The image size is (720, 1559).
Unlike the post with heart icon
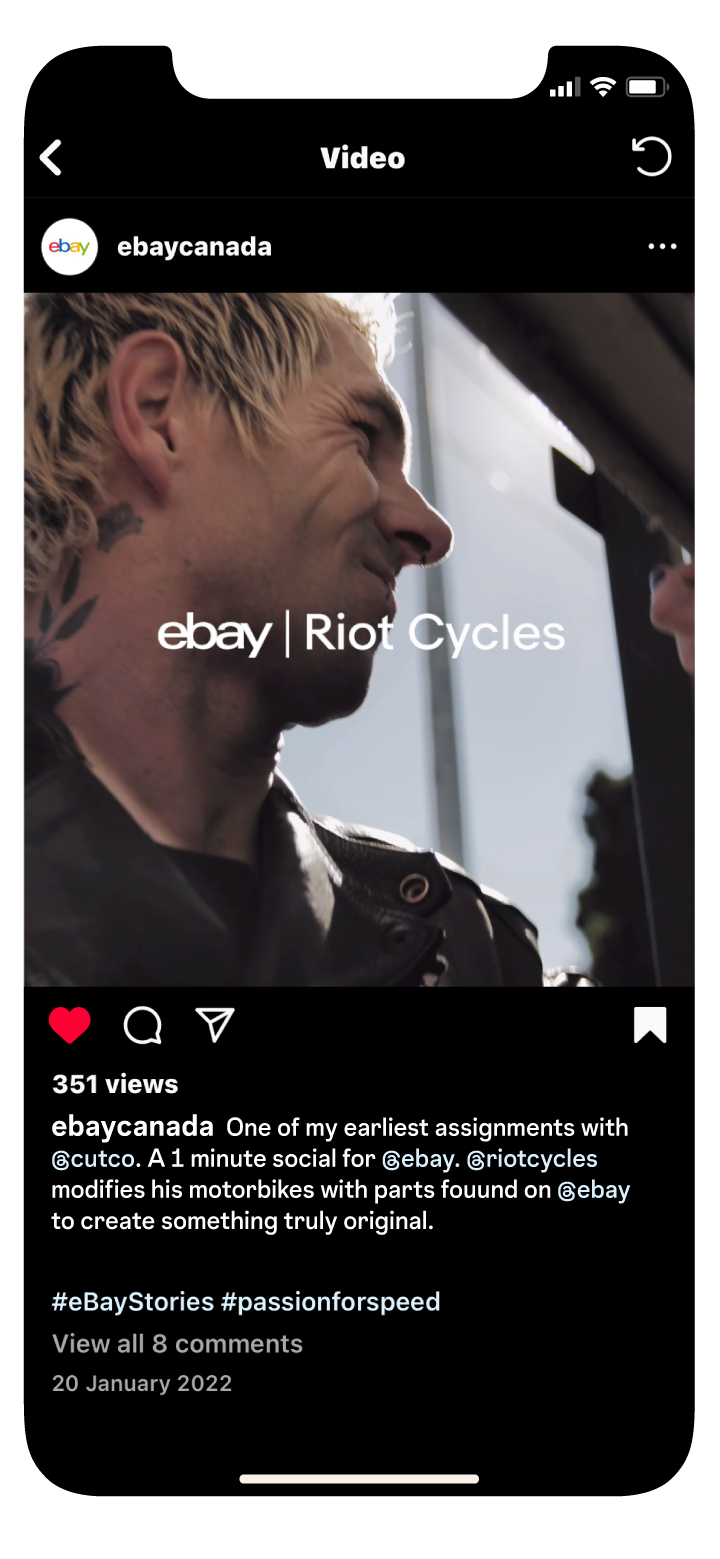click(x=70, y=1025)
